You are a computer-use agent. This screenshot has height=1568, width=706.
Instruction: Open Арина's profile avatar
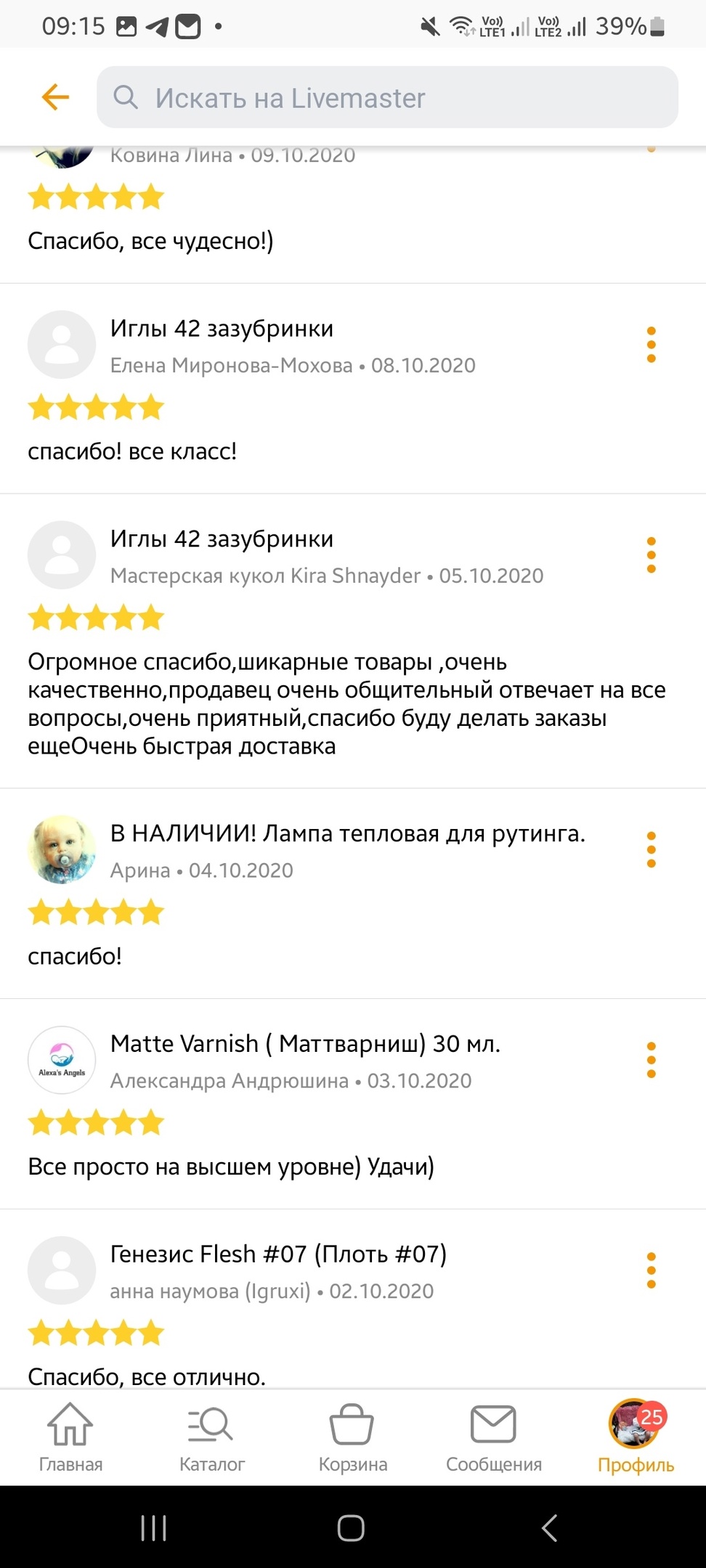[x=62, y=849]
